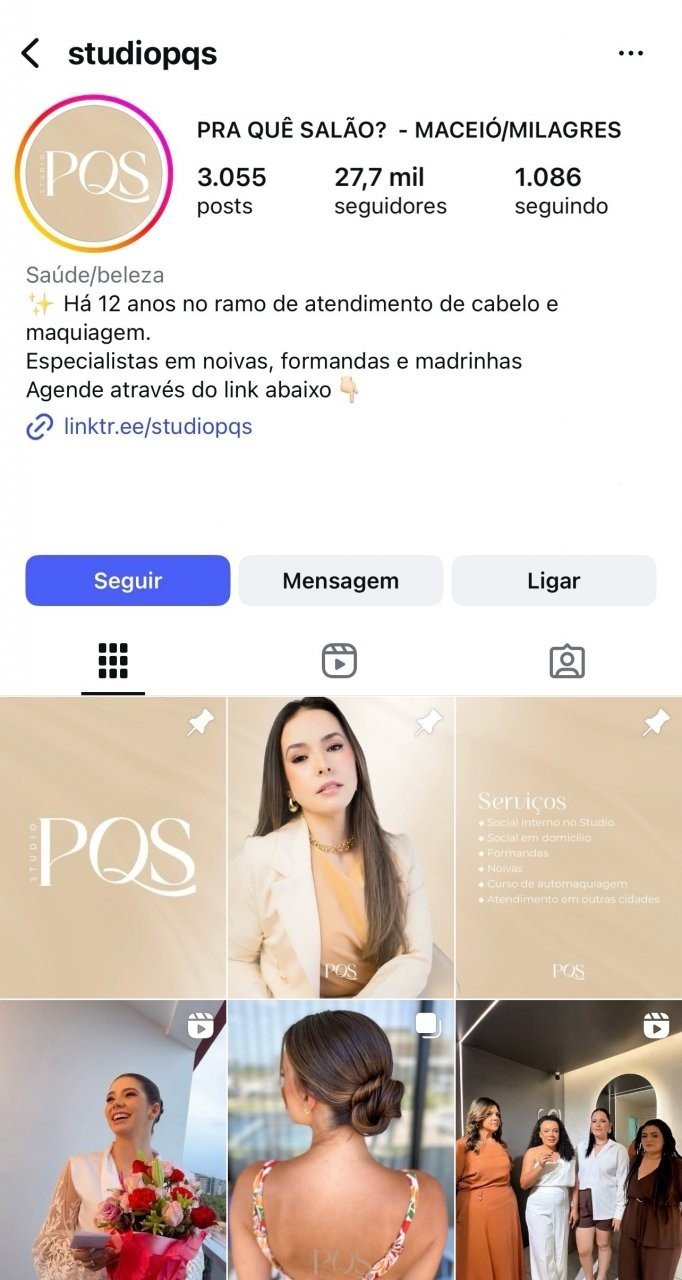This screenshot has width=682, height=1280.
Task: Switch to the posts grid tab
Action: click(x=113, y=661)
